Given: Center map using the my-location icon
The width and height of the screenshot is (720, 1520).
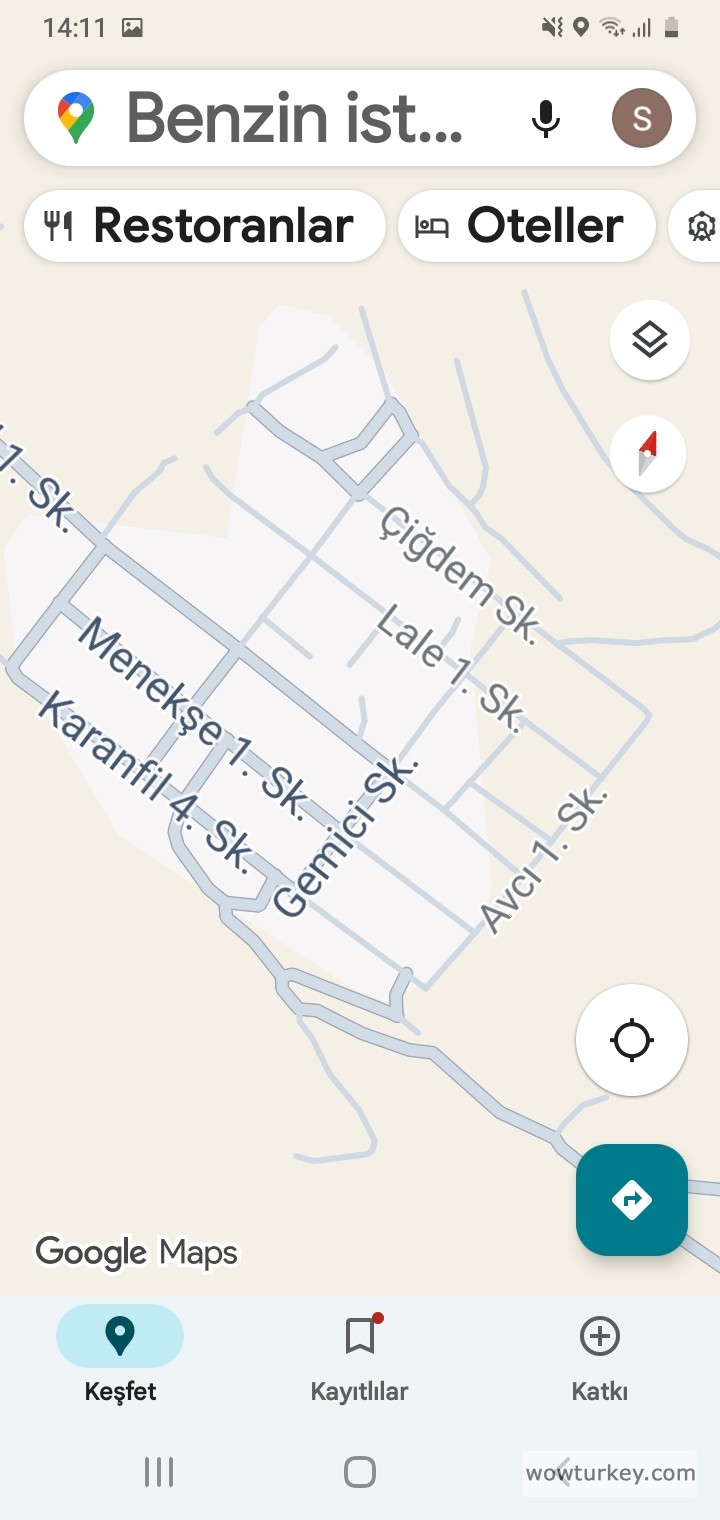Looking at the screenshot, I should click(x=631, y=1040).
